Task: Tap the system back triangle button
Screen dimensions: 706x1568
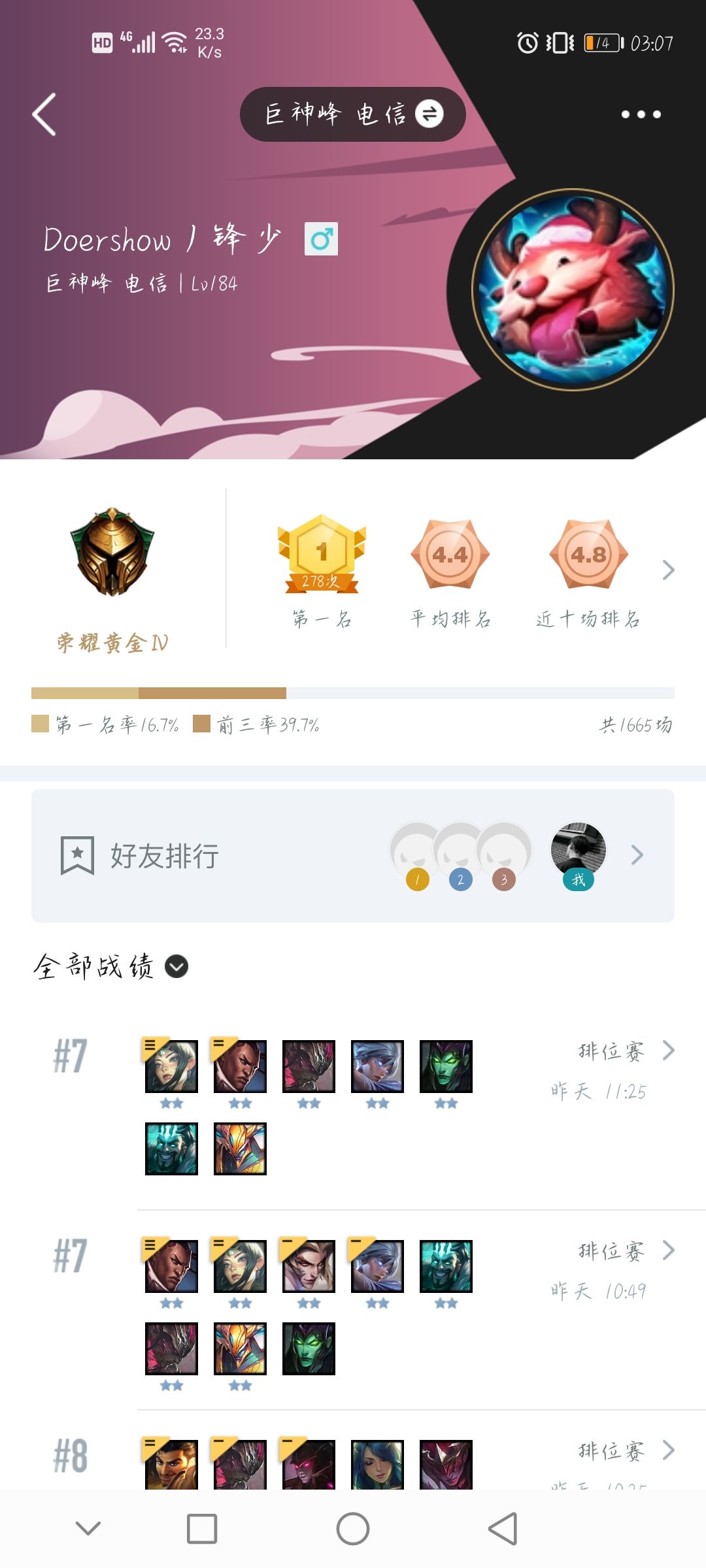Action: (x=503, y=1529)
